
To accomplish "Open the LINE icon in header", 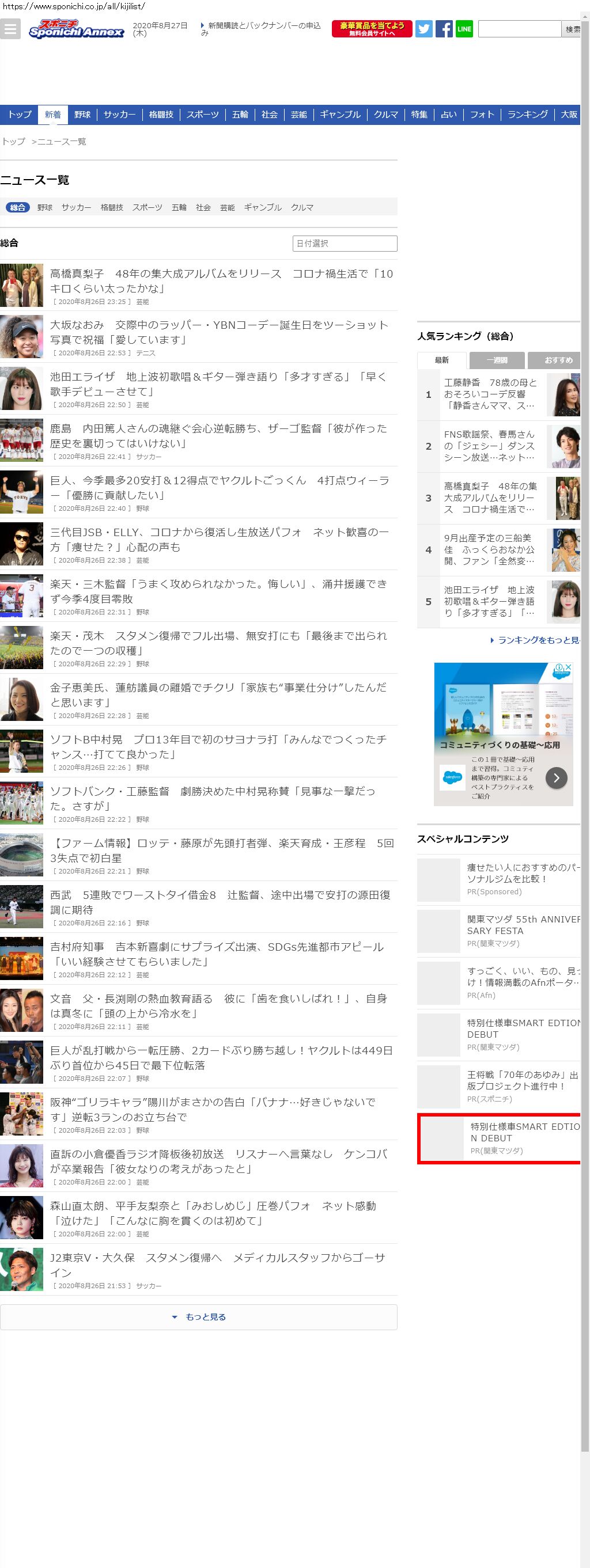I will (464, 29).
